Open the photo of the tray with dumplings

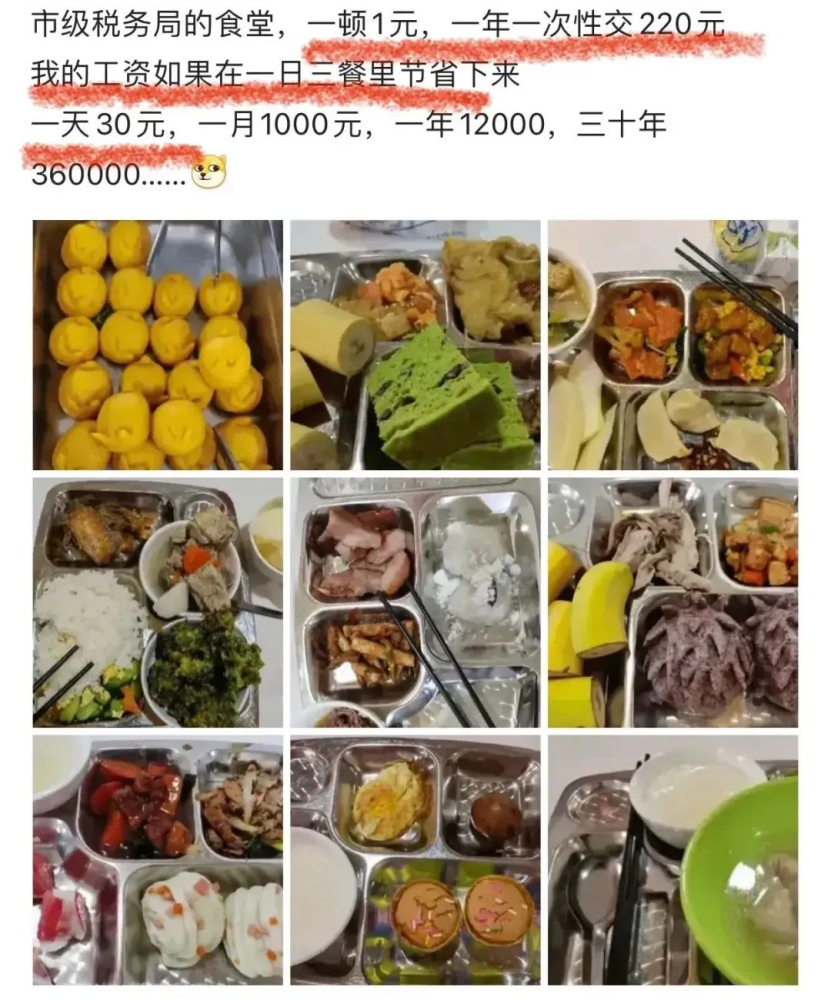(x=672, y=345)
